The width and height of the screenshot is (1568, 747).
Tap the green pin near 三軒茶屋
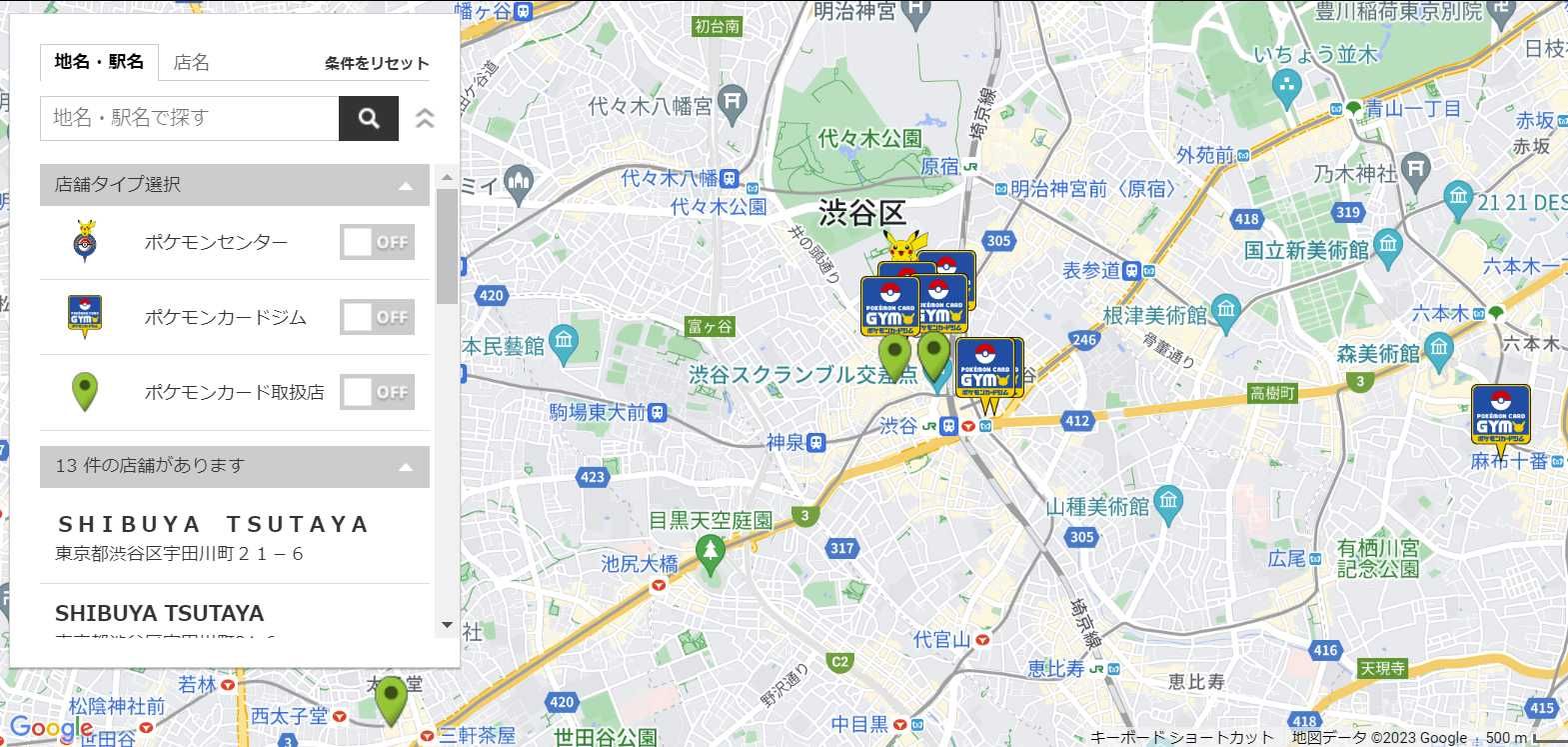[391, 700]
